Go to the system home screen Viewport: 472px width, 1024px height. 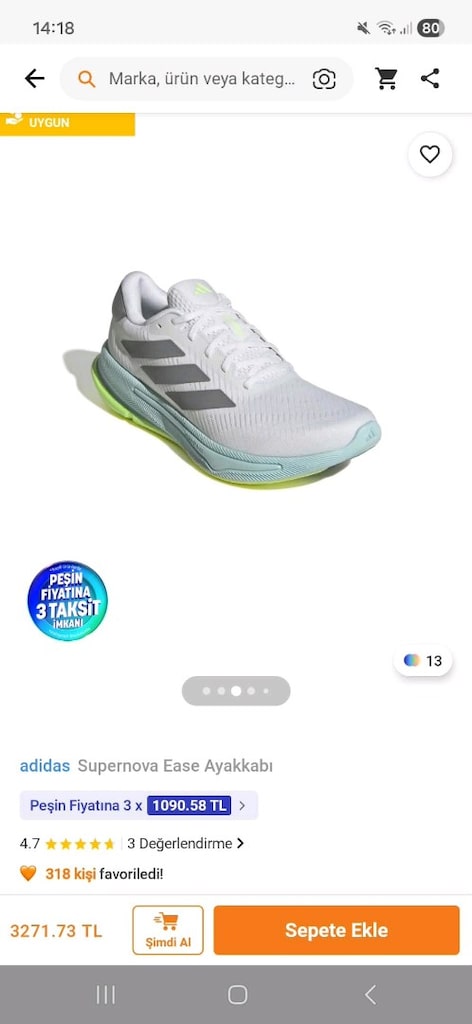point(238,995)
